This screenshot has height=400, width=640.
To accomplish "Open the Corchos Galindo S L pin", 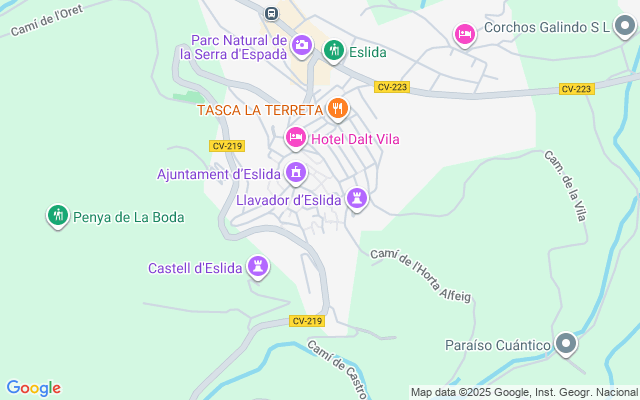I will (464, 34).
